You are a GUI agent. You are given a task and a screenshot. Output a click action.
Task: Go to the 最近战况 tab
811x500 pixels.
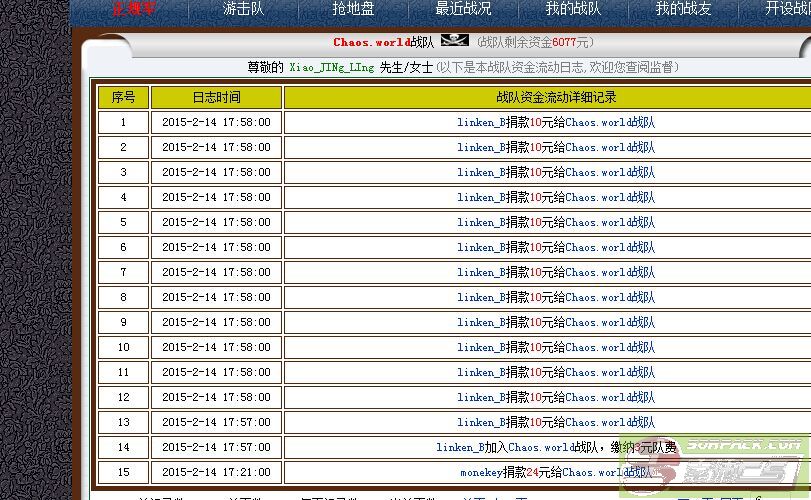tap(463, 9)
